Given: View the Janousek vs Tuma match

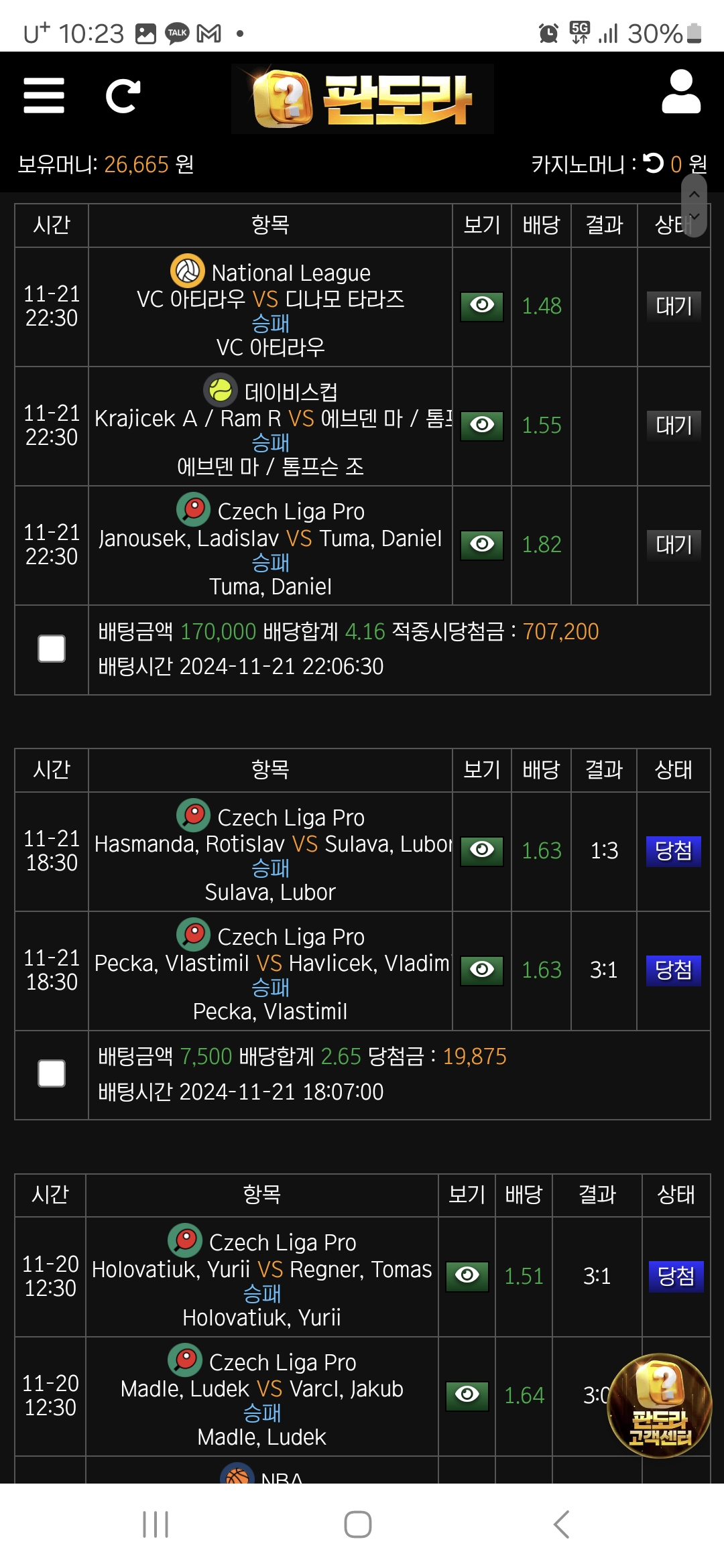Looking at the screenshot, I should click(482, 544).
